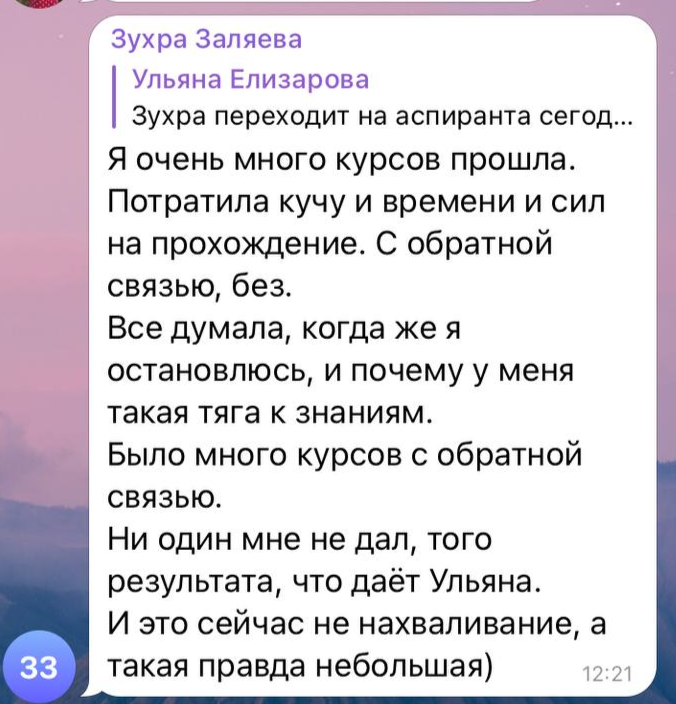Jump to quoted message from Ульяна Елизарова
Screen dimensions: 676x704
[x=373, y=97]
